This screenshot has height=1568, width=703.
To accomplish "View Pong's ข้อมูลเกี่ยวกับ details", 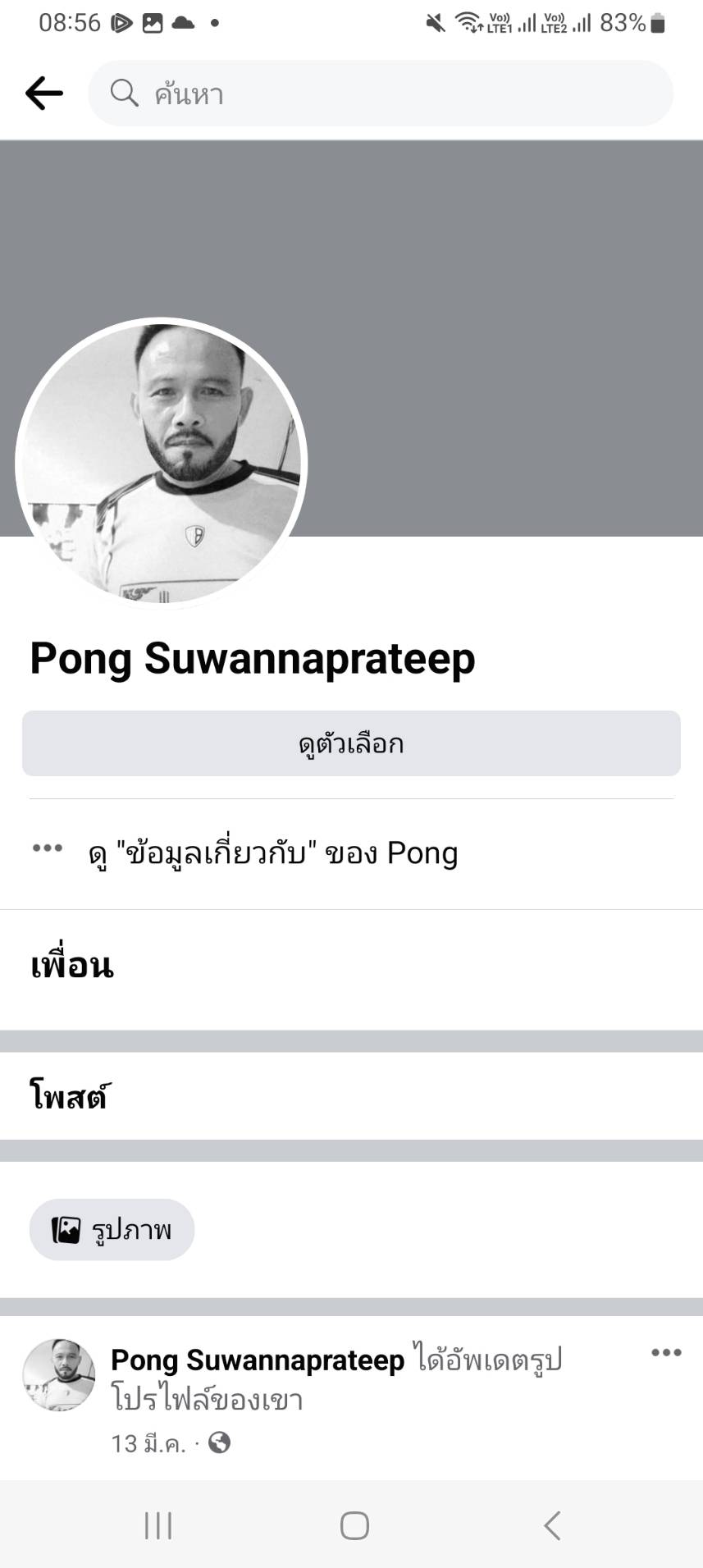I will 272,853.
